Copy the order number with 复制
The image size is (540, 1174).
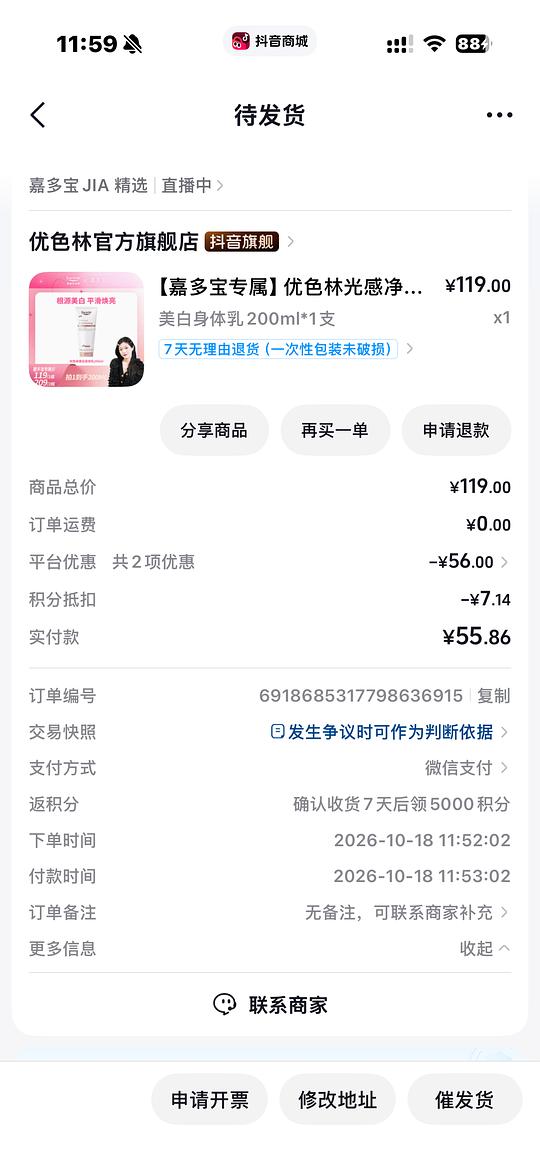pos(494,696)
